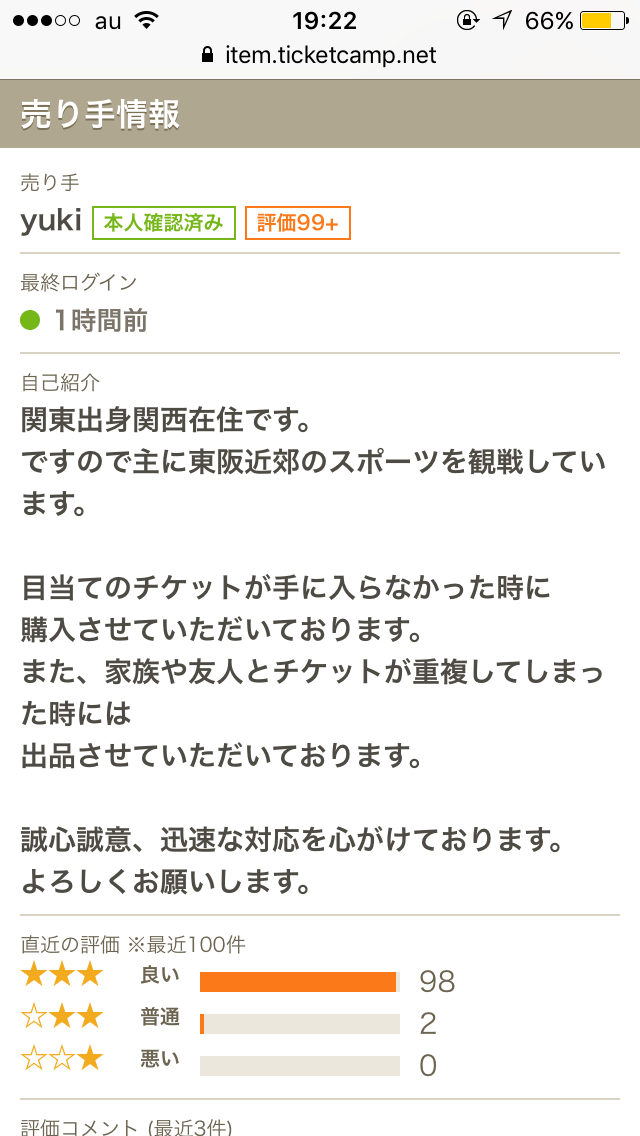Tap the 評価99+ rating badge
Image resolution: width=640 pixels, height=1136 pixels.
pyautogui.click(x=298, y=223)
